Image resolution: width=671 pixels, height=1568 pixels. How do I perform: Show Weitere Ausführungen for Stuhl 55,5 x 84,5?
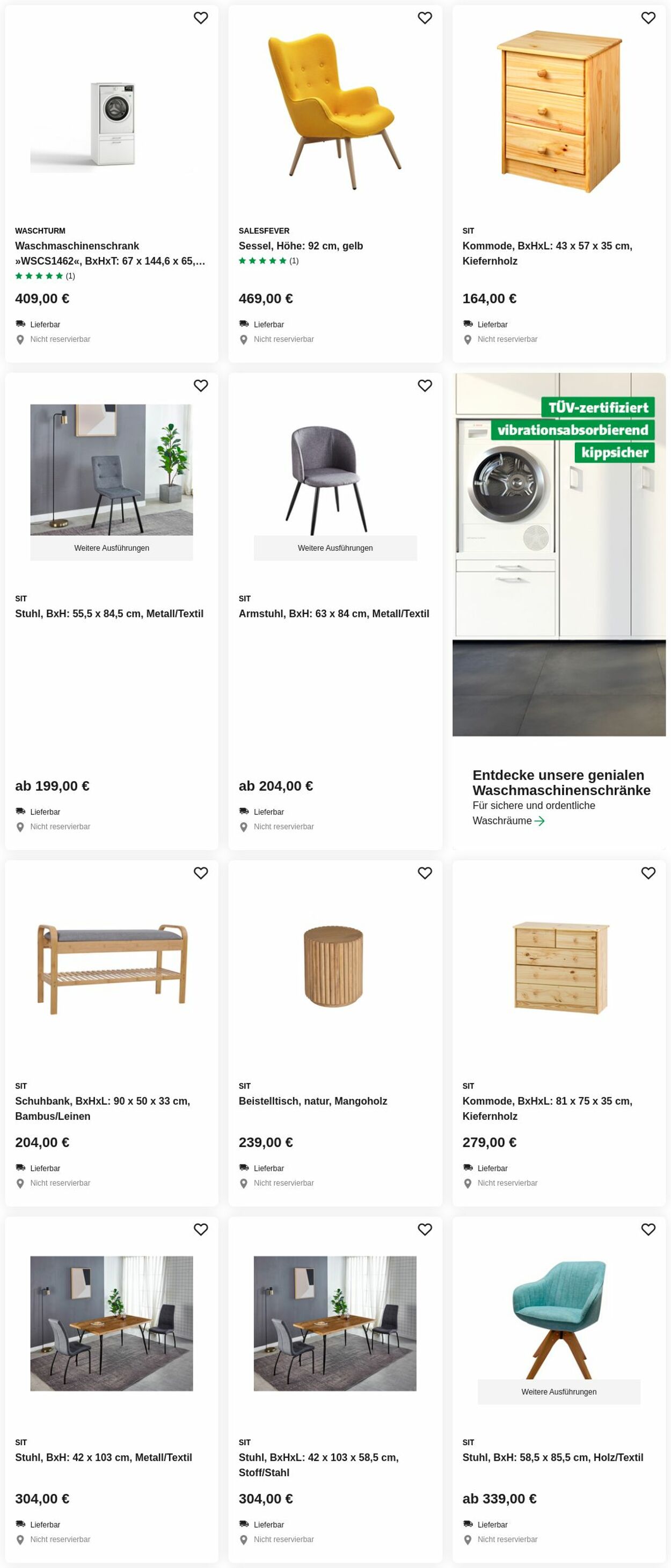(112, 548)
